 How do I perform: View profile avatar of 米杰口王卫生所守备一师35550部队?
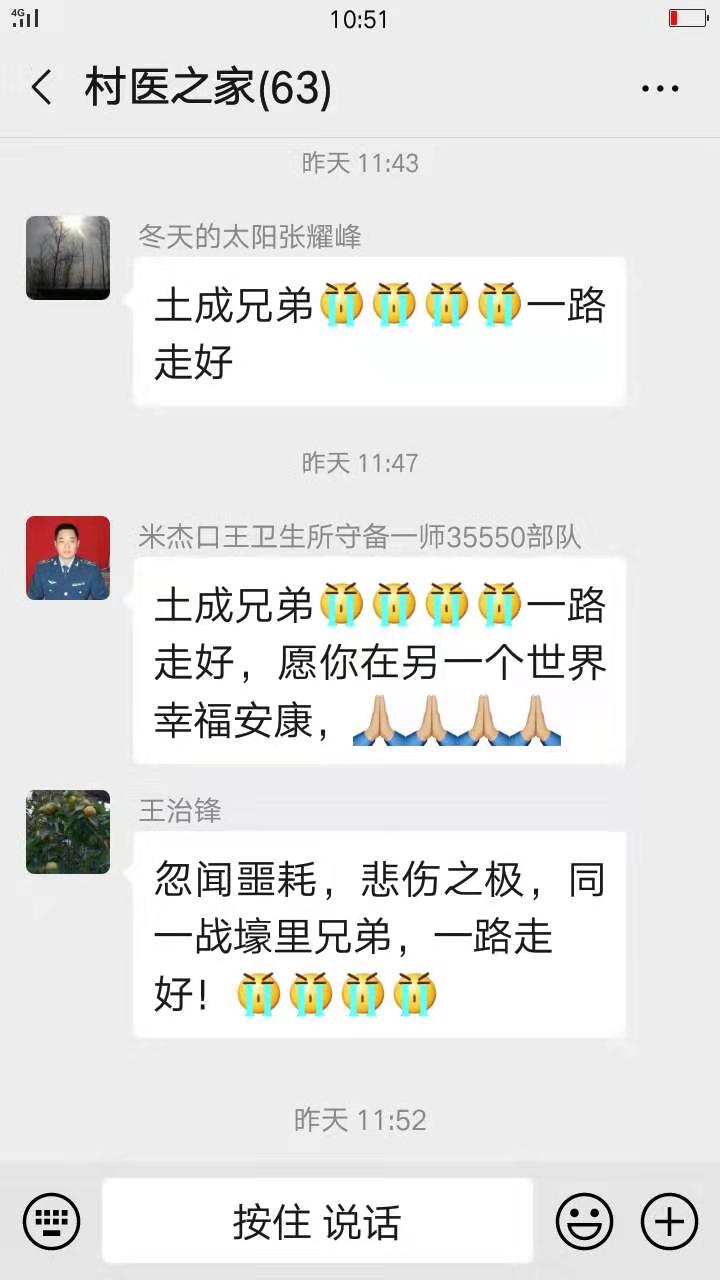[x=68, y=558]
